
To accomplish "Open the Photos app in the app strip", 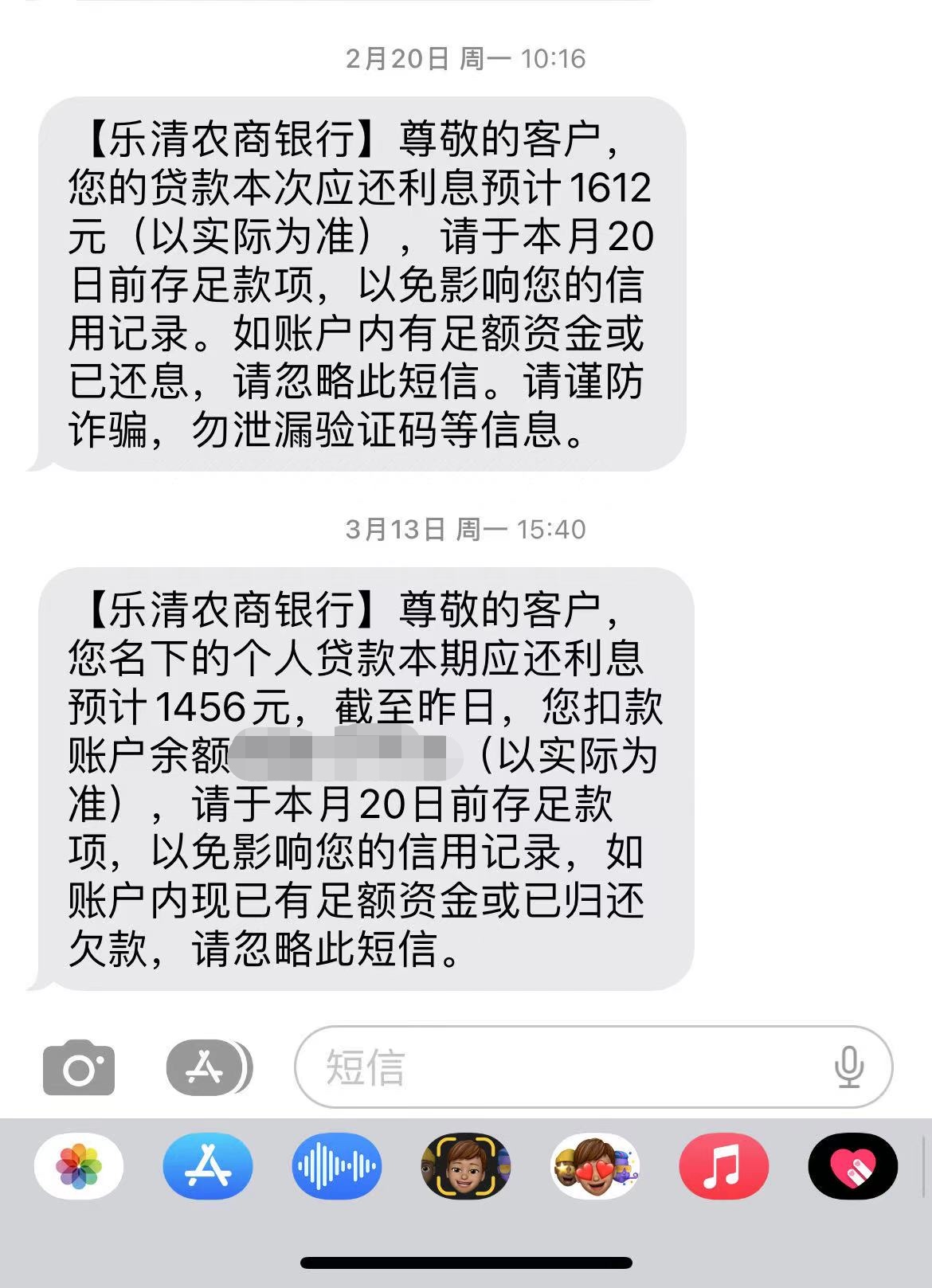I will coord(79,1166).
